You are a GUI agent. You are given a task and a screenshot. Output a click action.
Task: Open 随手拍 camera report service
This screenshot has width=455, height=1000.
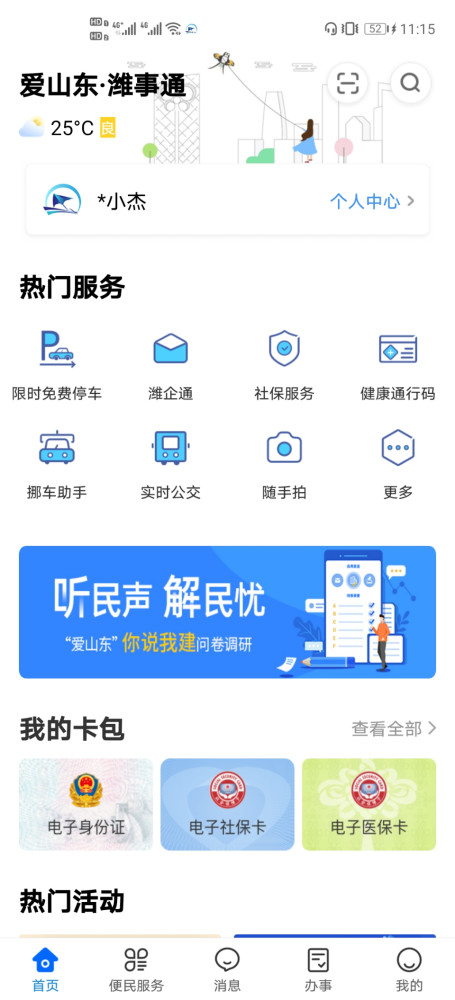(x=284, y=464)
